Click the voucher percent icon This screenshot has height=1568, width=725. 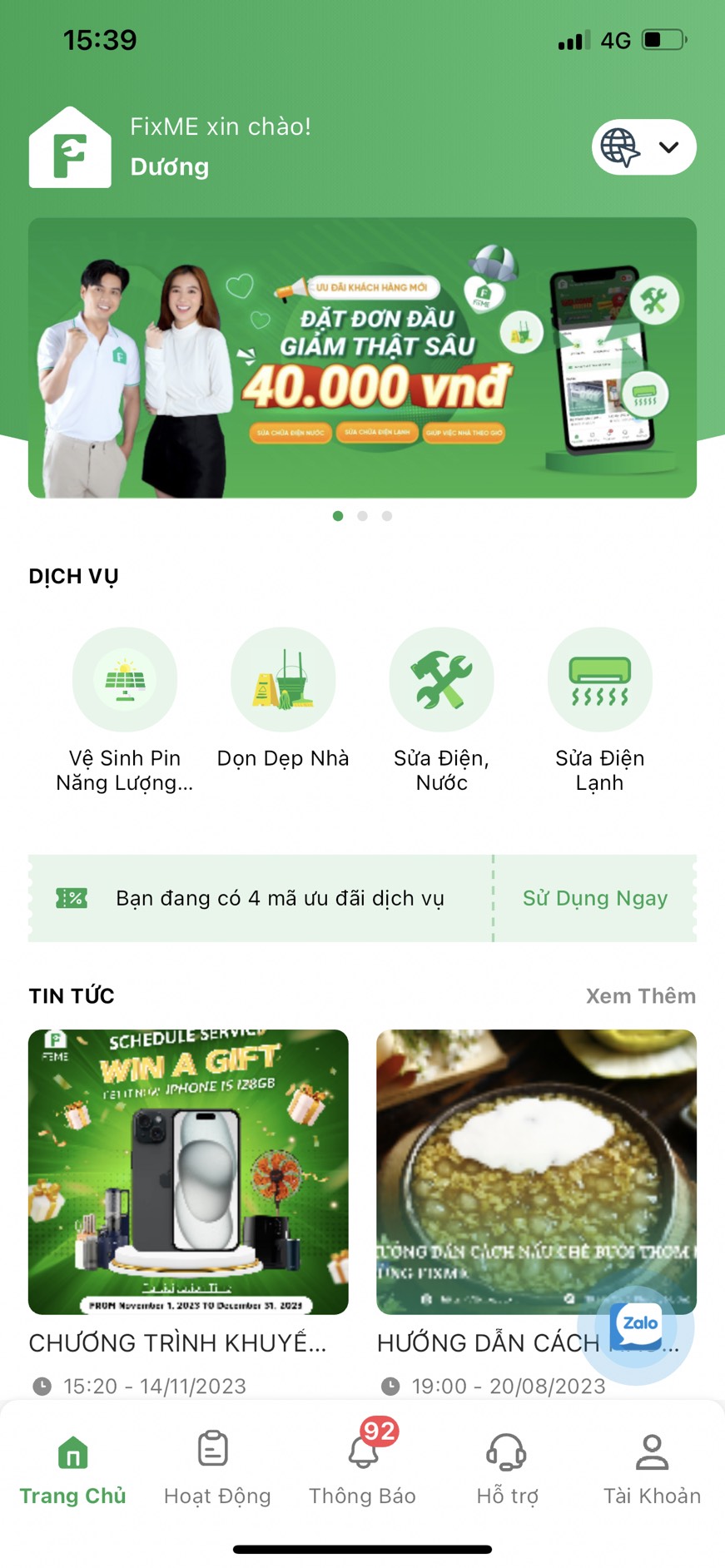pos(71,898)
